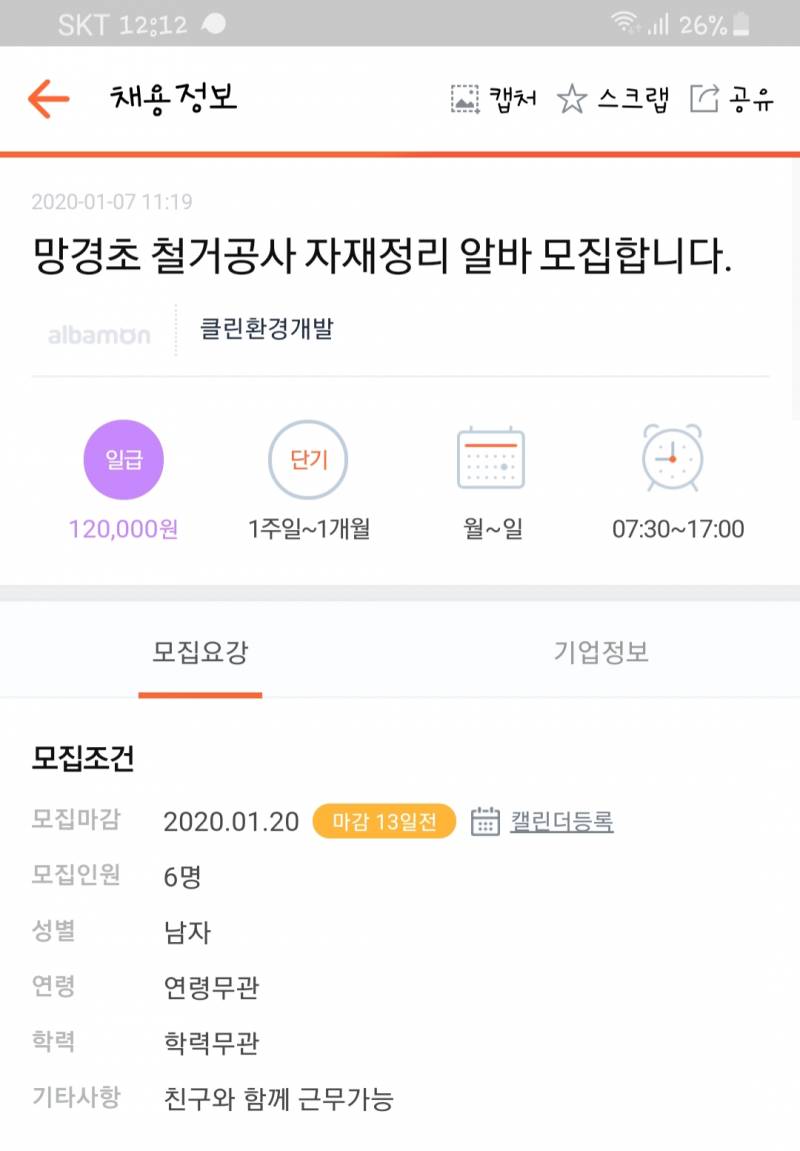This screenshot has height=1151, width=800.
Task: Tap the purple 일급 daily wage icon
Action: click(x=122, y=460)
